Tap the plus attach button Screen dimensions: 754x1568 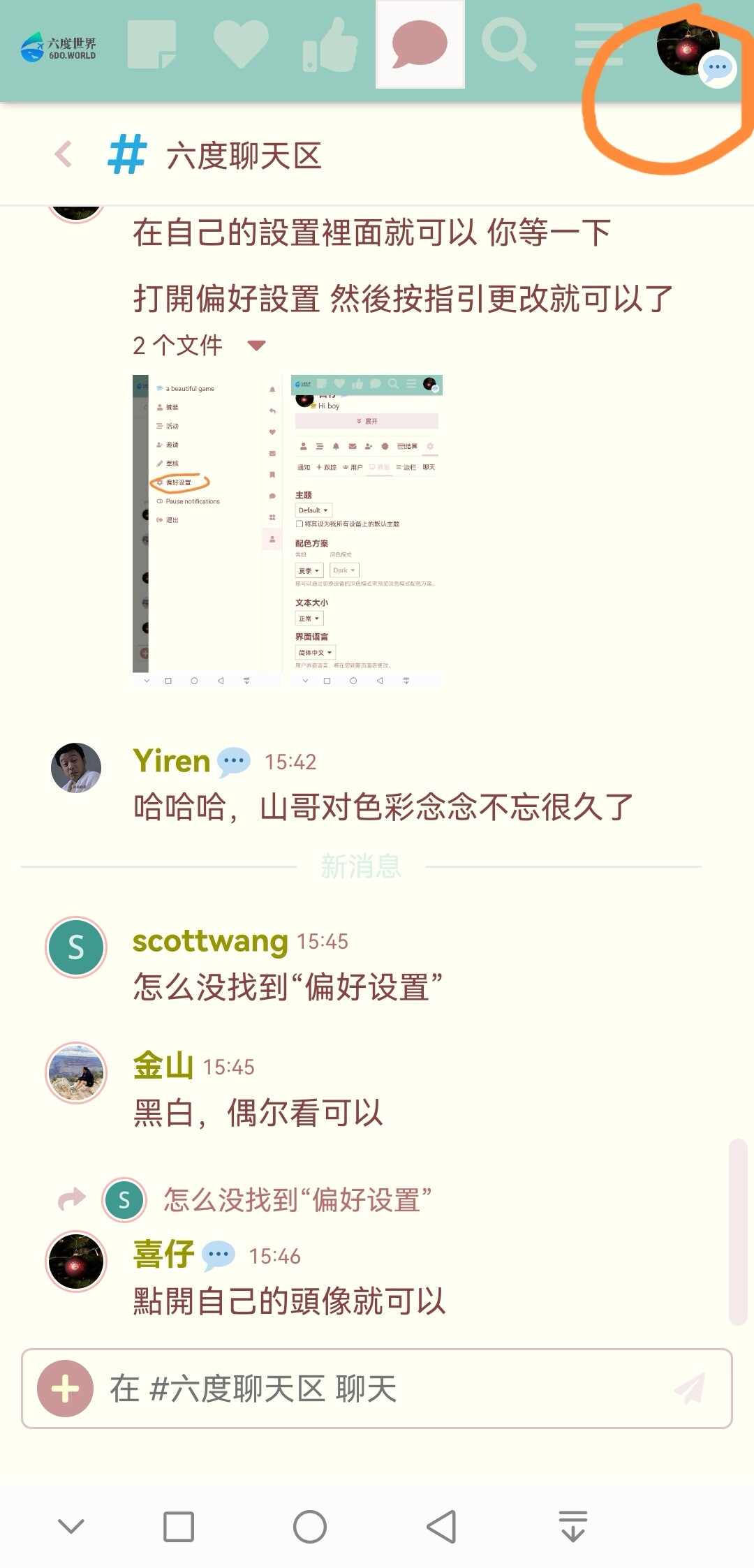click(x=65, y=1389)
